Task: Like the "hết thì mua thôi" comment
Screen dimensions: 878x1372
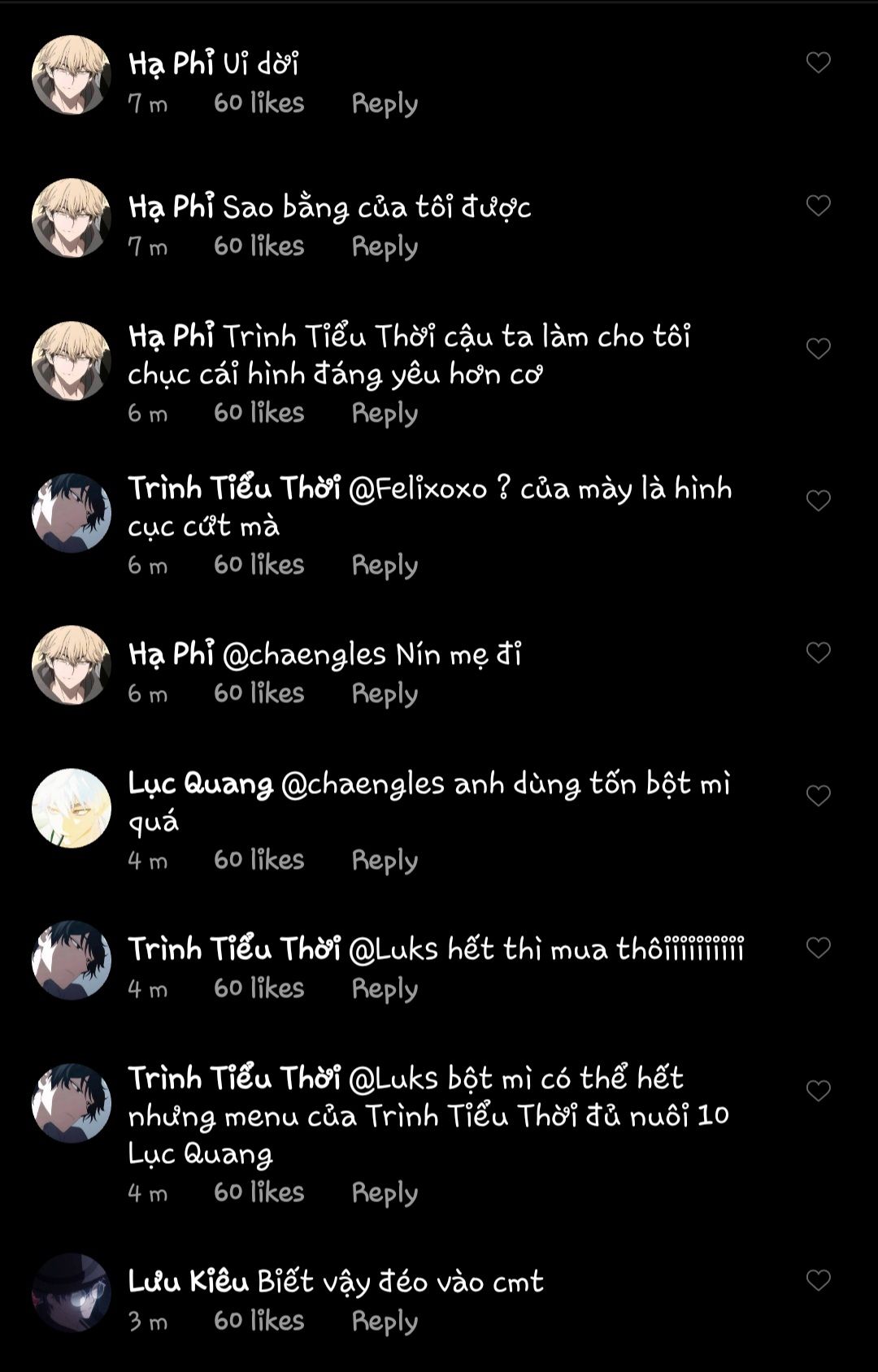Action: (818, 948)
